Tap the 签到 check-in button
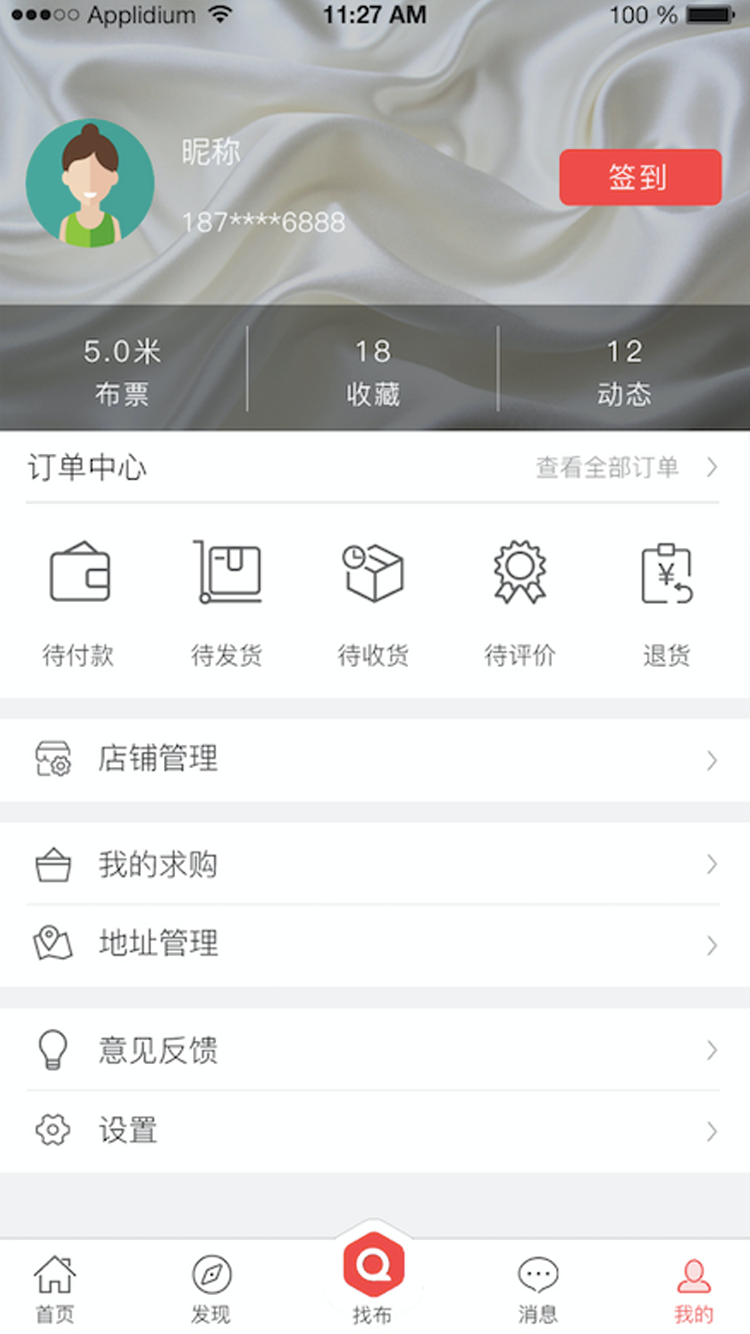This screenshot has width=750, height=1334. coord(640,177)
